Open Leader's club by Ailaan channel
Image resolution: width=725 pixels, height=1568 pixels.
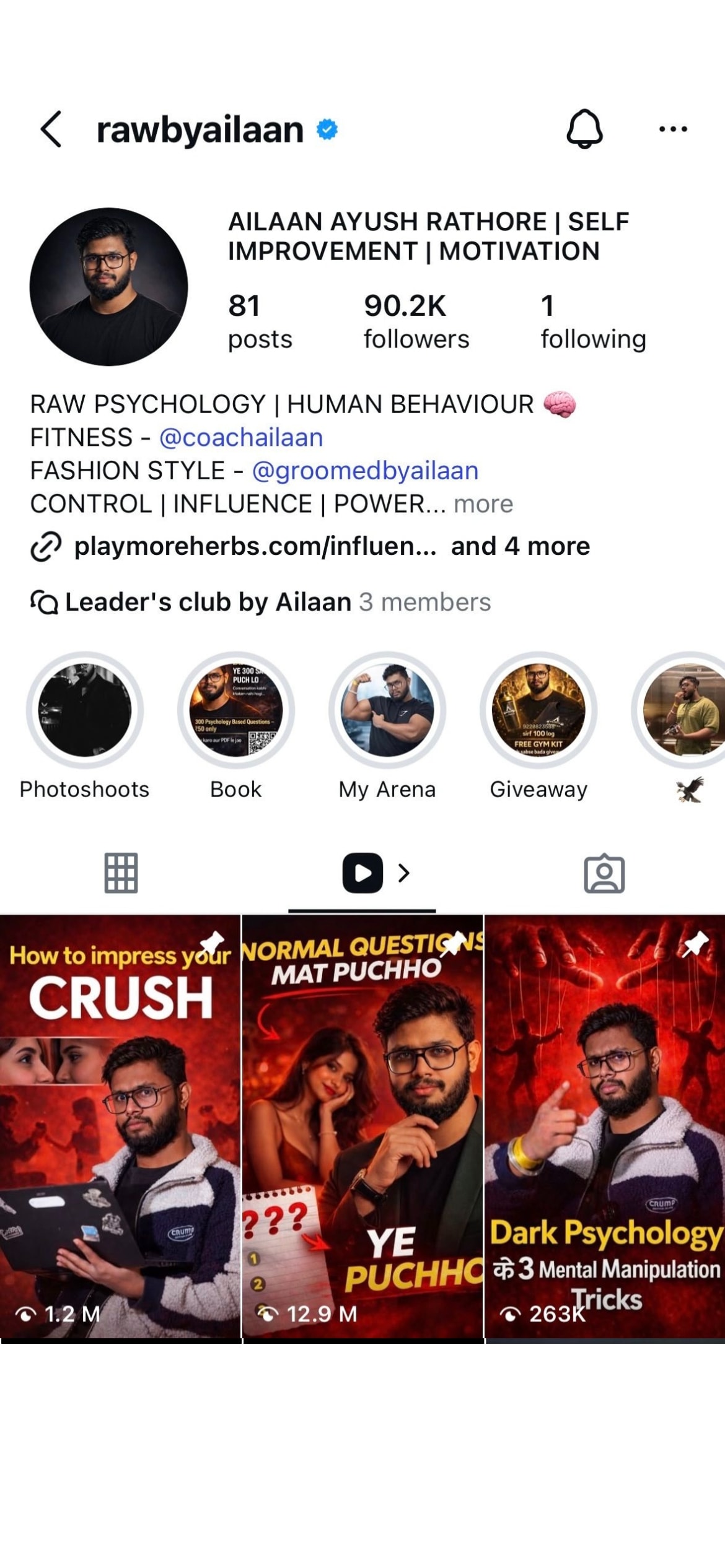[208, 602]
